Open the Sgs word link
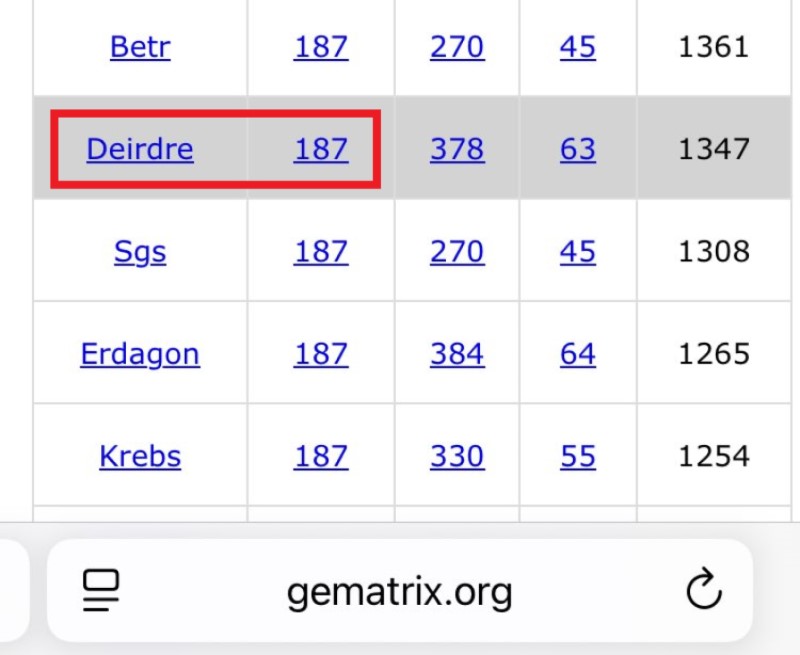800x655 pixels. pos(140,252)
